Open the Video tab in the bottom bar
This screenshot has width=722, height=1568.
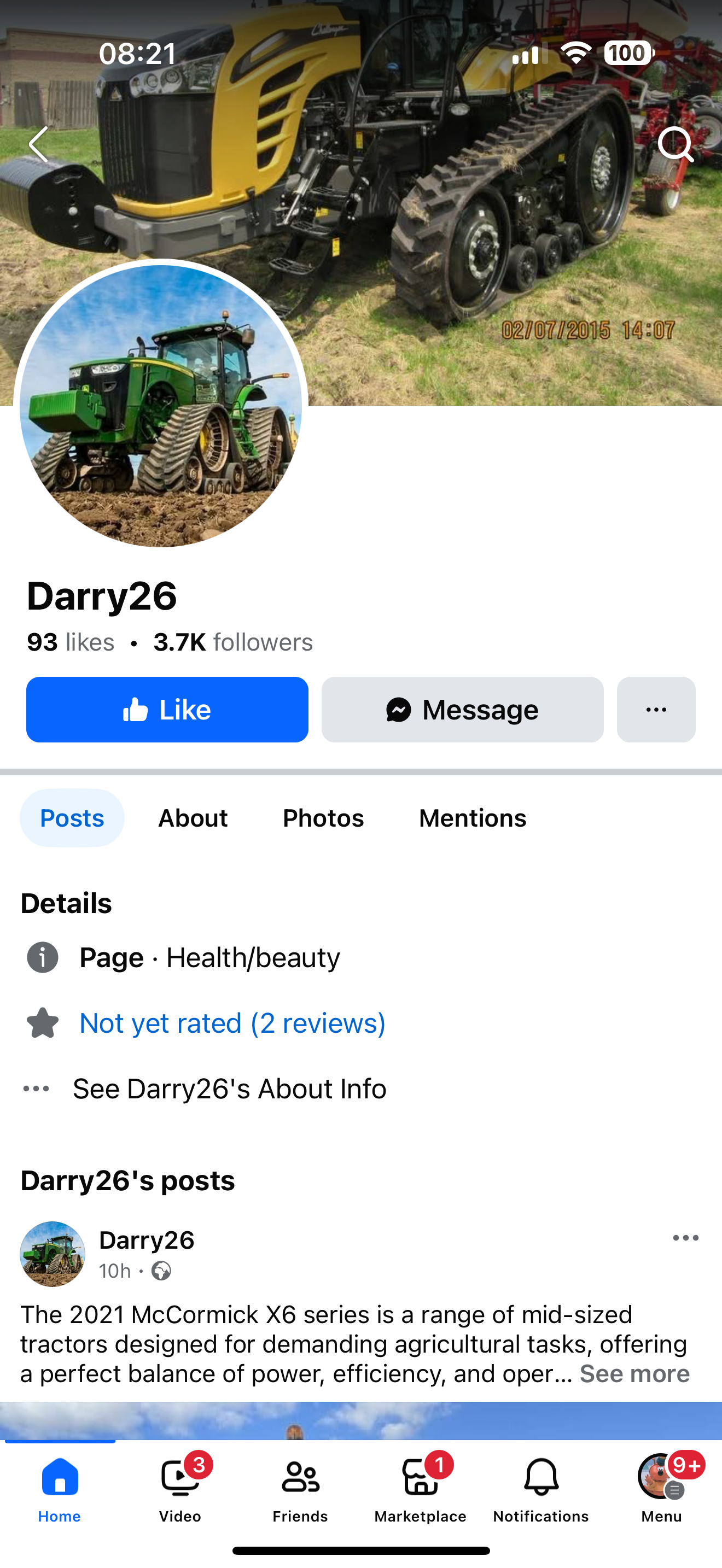180,1489
